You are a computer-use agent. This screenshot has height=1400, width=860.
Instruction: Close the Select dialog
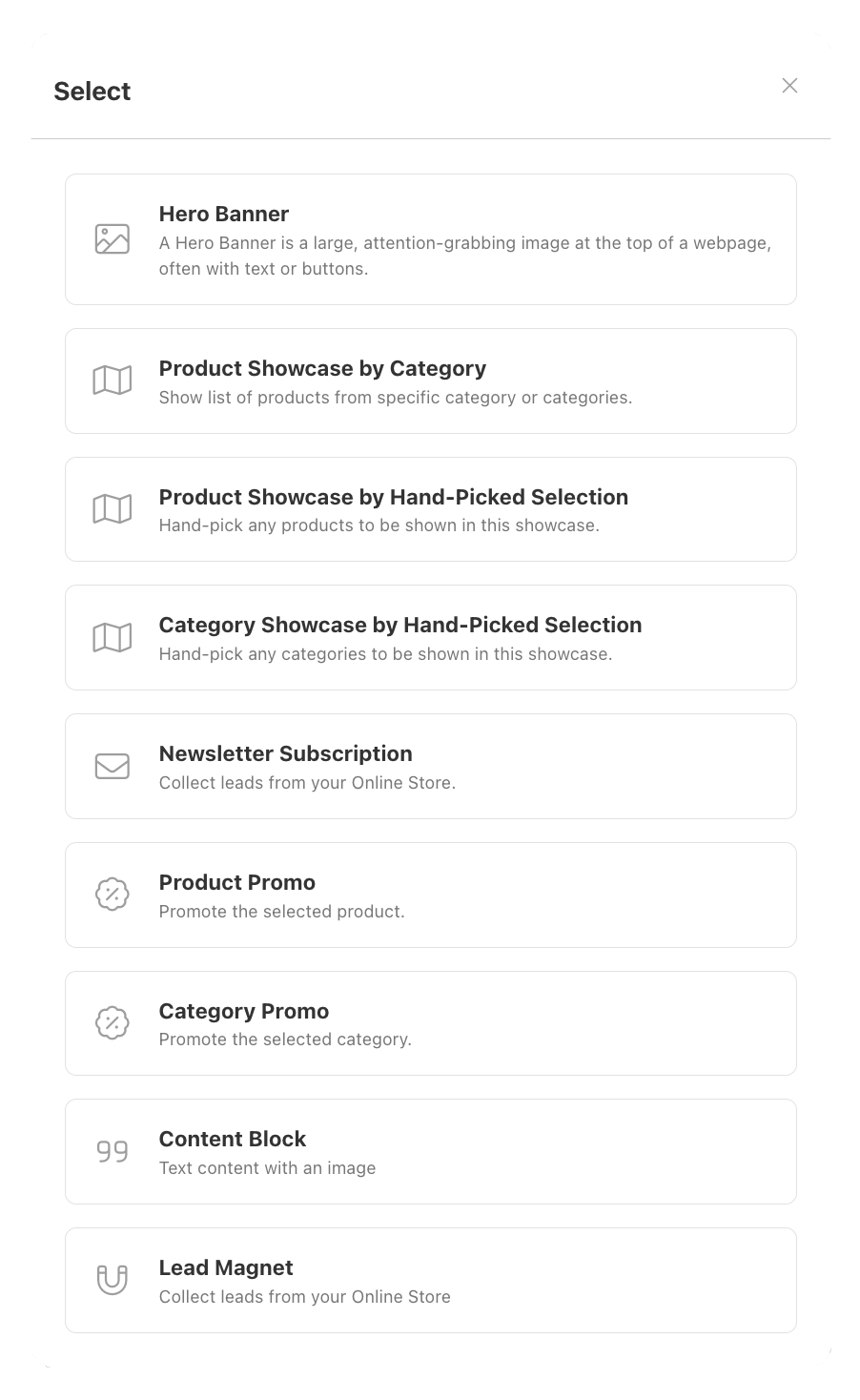pyautogui.click(x=789, y=86)
